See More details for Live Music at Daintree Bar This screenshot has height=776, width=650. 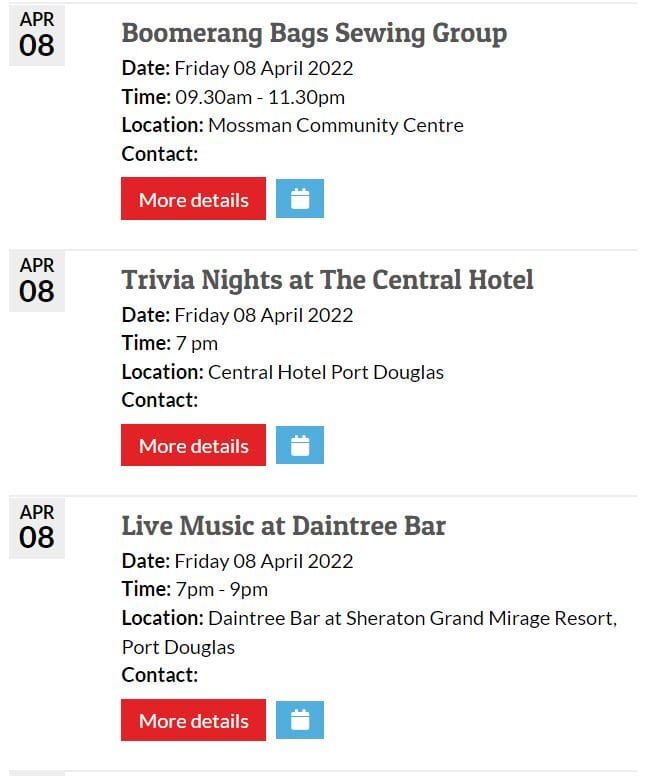coord(193,720)
